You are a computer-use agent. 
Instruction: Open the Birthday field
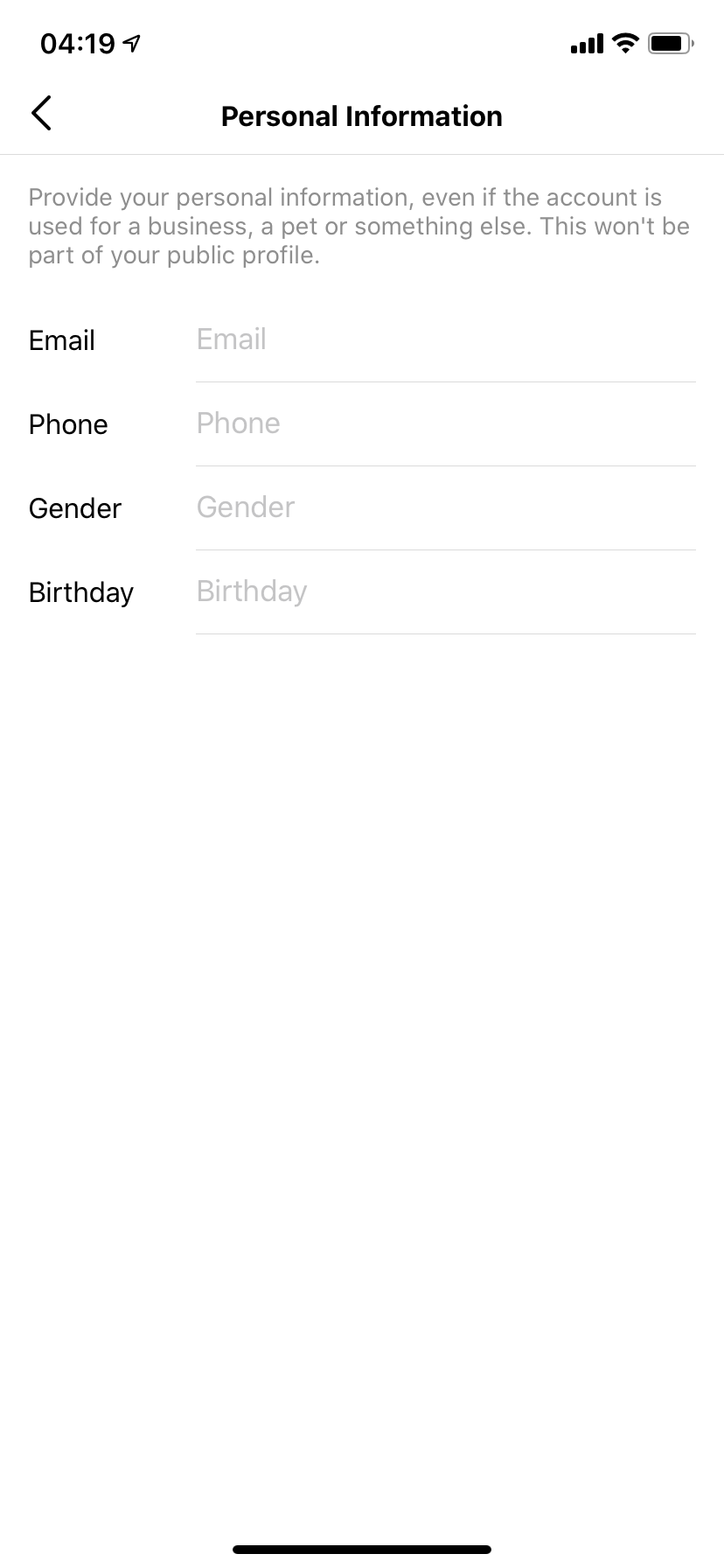[446, 591]
